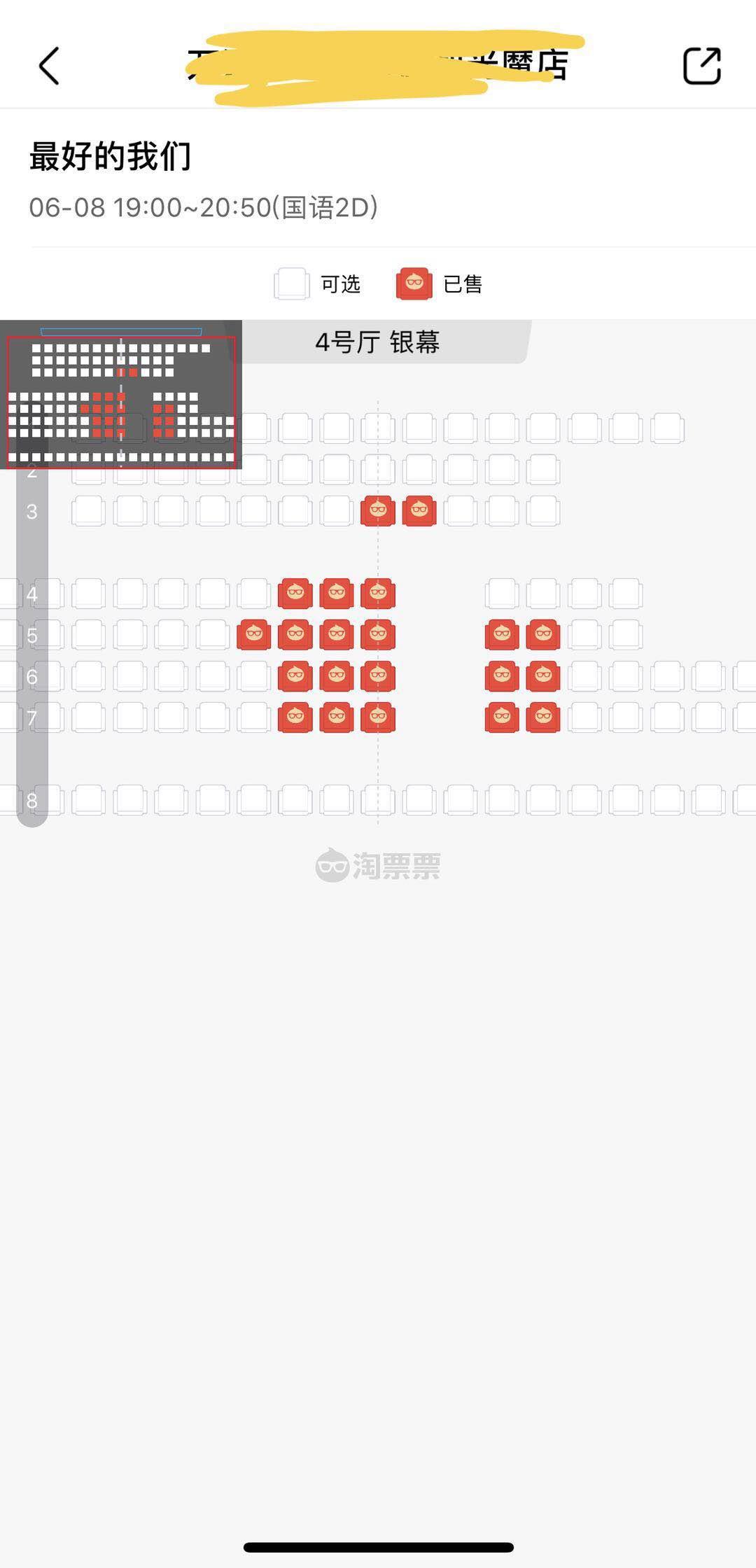
Task: Choose the free seat left of row 4's sold block
Action: coord(253,594)
